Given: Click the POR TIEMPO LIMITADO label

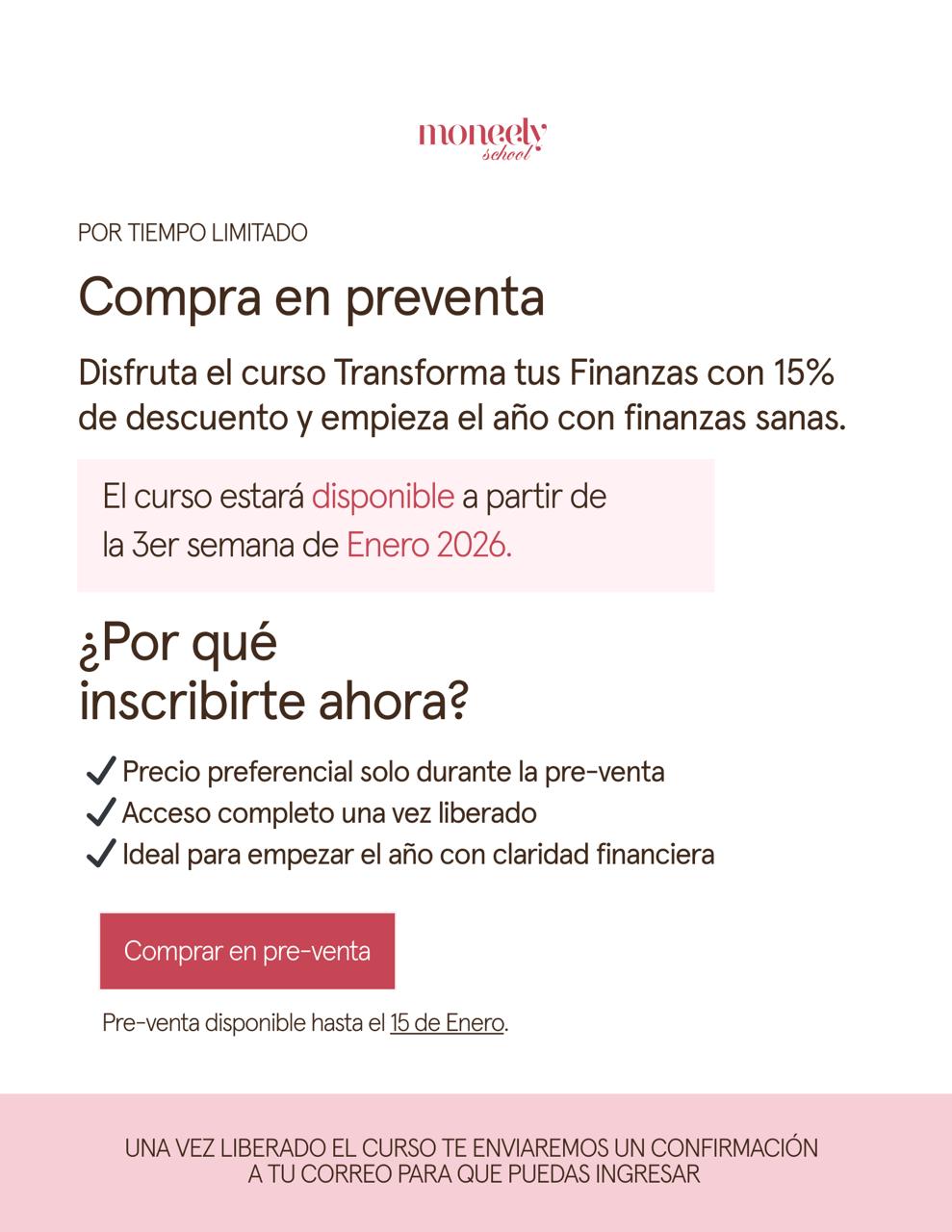Looking at the screenshot, I should (193, 231).
